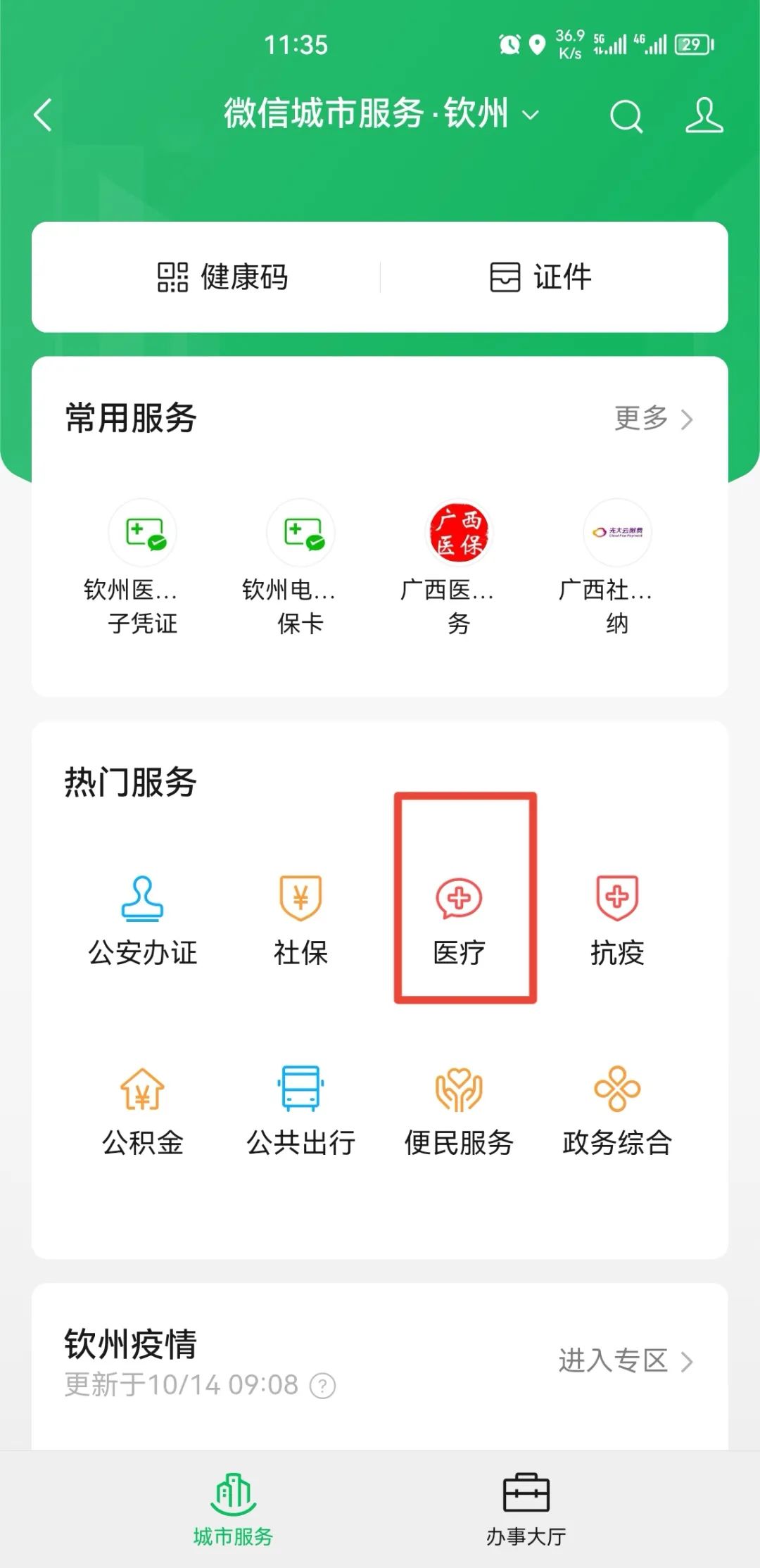View 更多 common services
Viewport: 760px width, 1568px height.
(x=654, y=418)
